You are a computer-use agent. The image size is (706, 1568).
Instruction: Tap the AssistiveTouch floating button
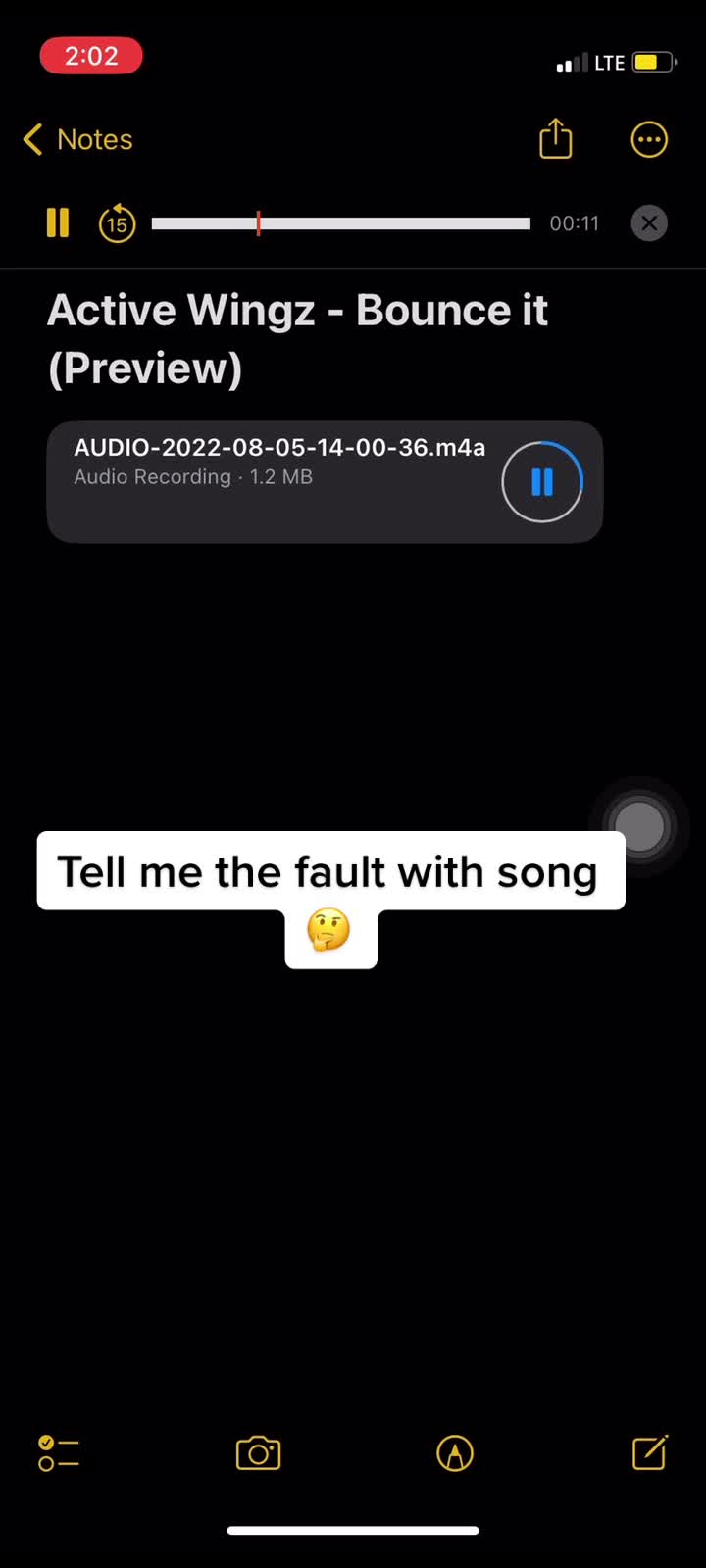point(639,825)
